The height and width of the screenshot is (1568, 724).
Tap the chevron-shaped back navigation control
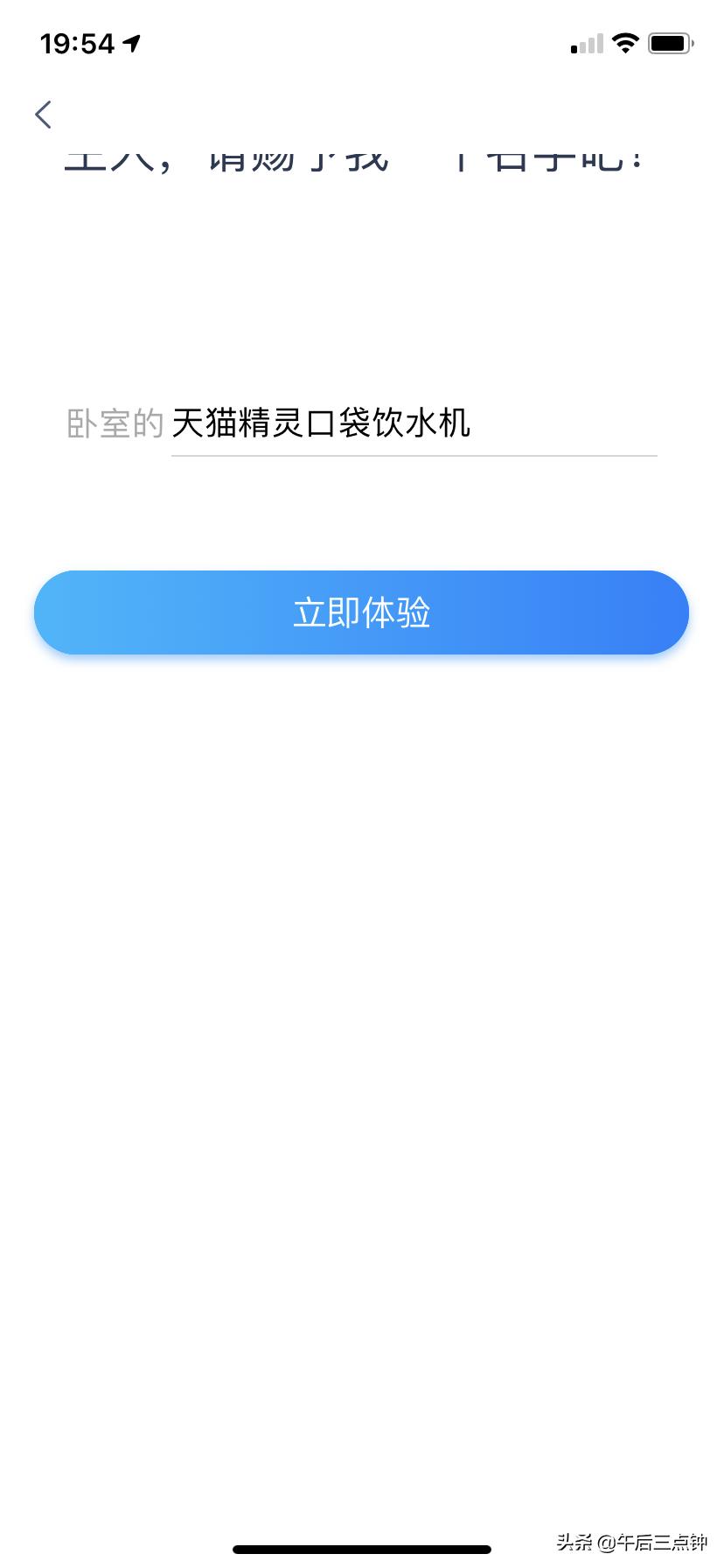coord(42,115)
